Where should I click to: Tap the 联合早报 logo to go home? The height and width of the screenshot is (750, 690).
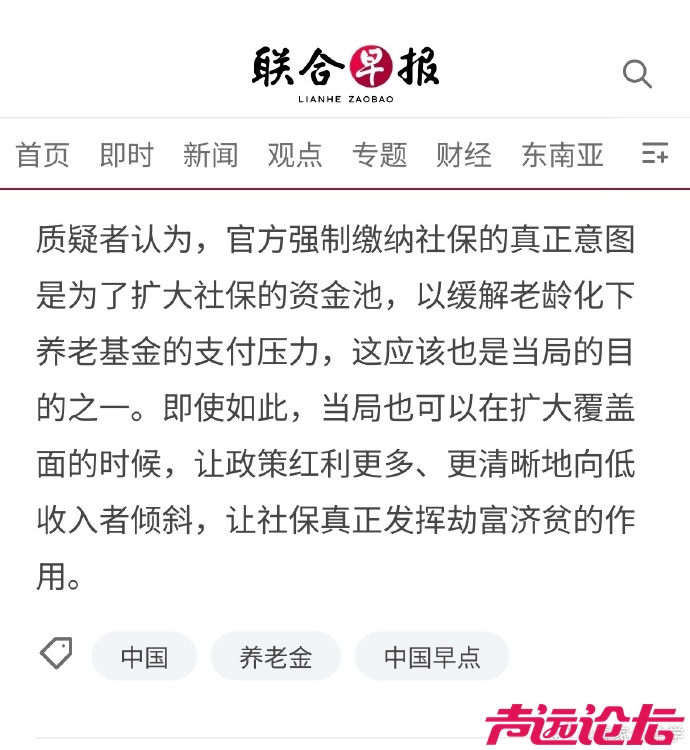click(x=345, y=72)
